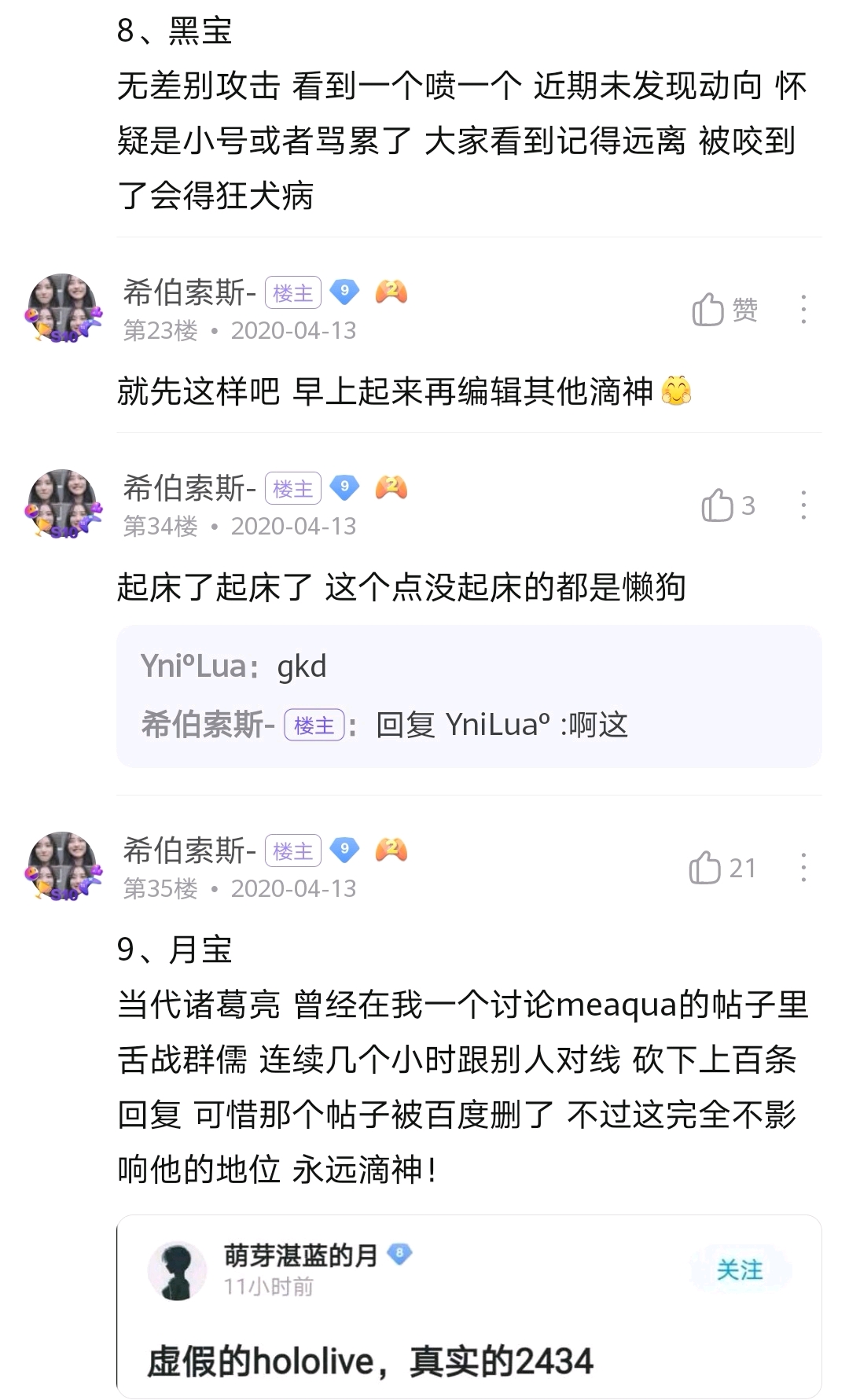Open more options for the 第34楼 post
This screenshot has width=849, height=1400.
point(803,505)
